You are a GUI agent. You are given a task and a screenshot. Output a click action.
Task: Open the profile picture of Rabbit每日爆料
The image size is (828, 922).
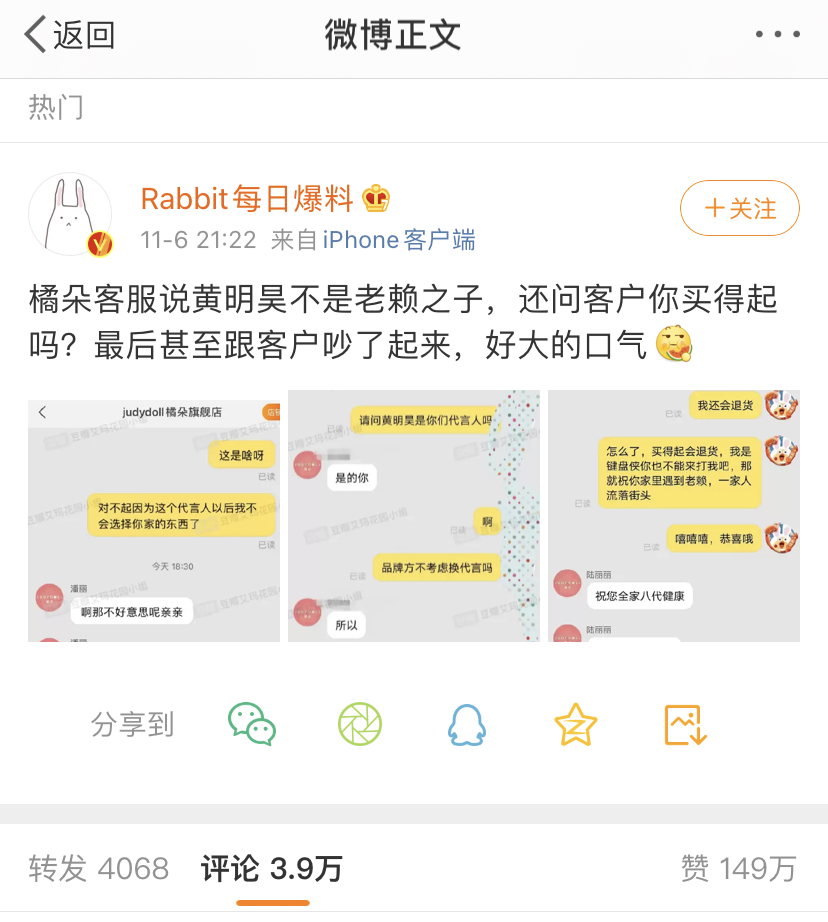(70, 214)
